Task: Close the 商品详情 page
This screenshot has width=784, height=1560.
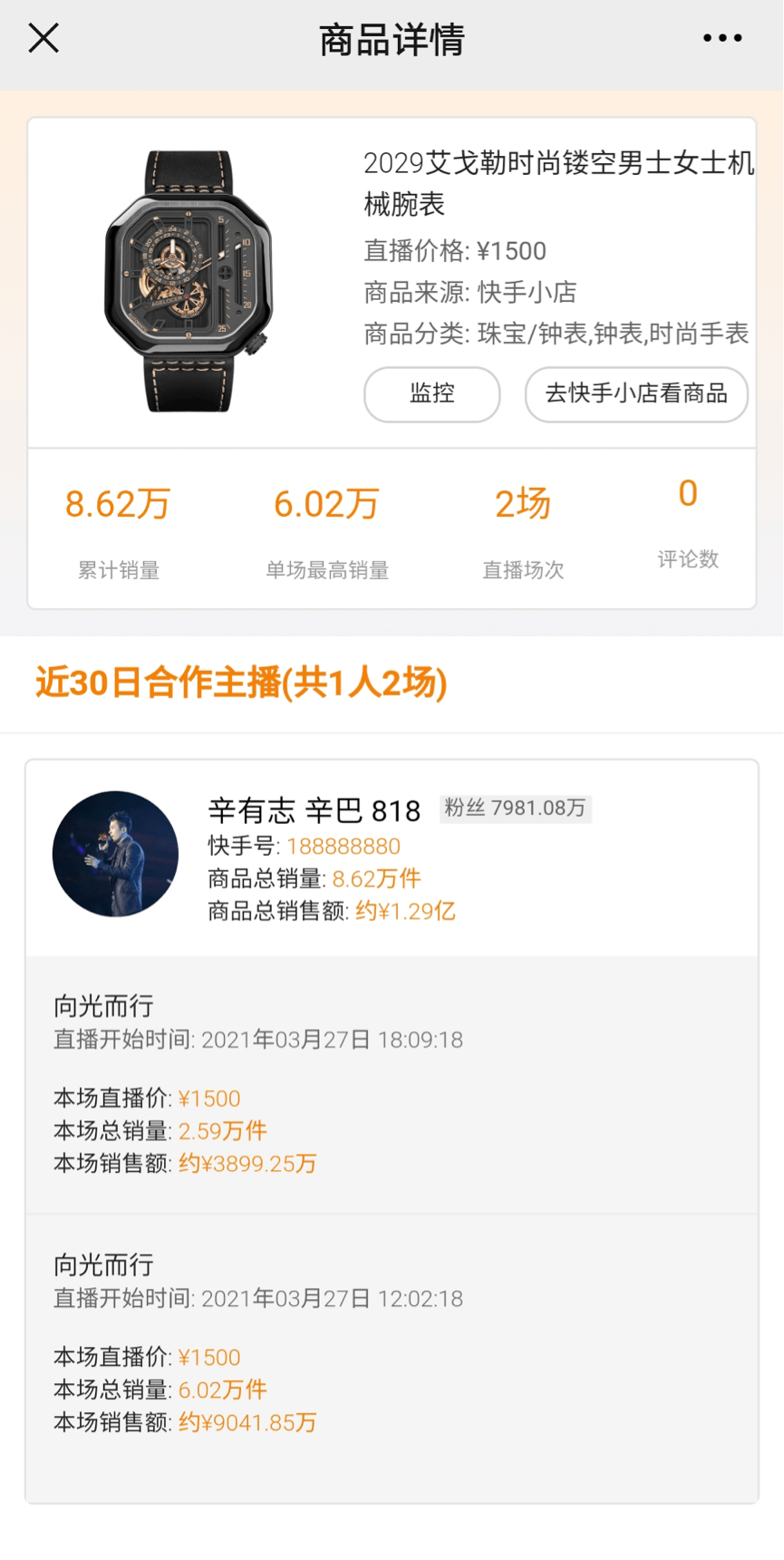Action: [44, 39]
